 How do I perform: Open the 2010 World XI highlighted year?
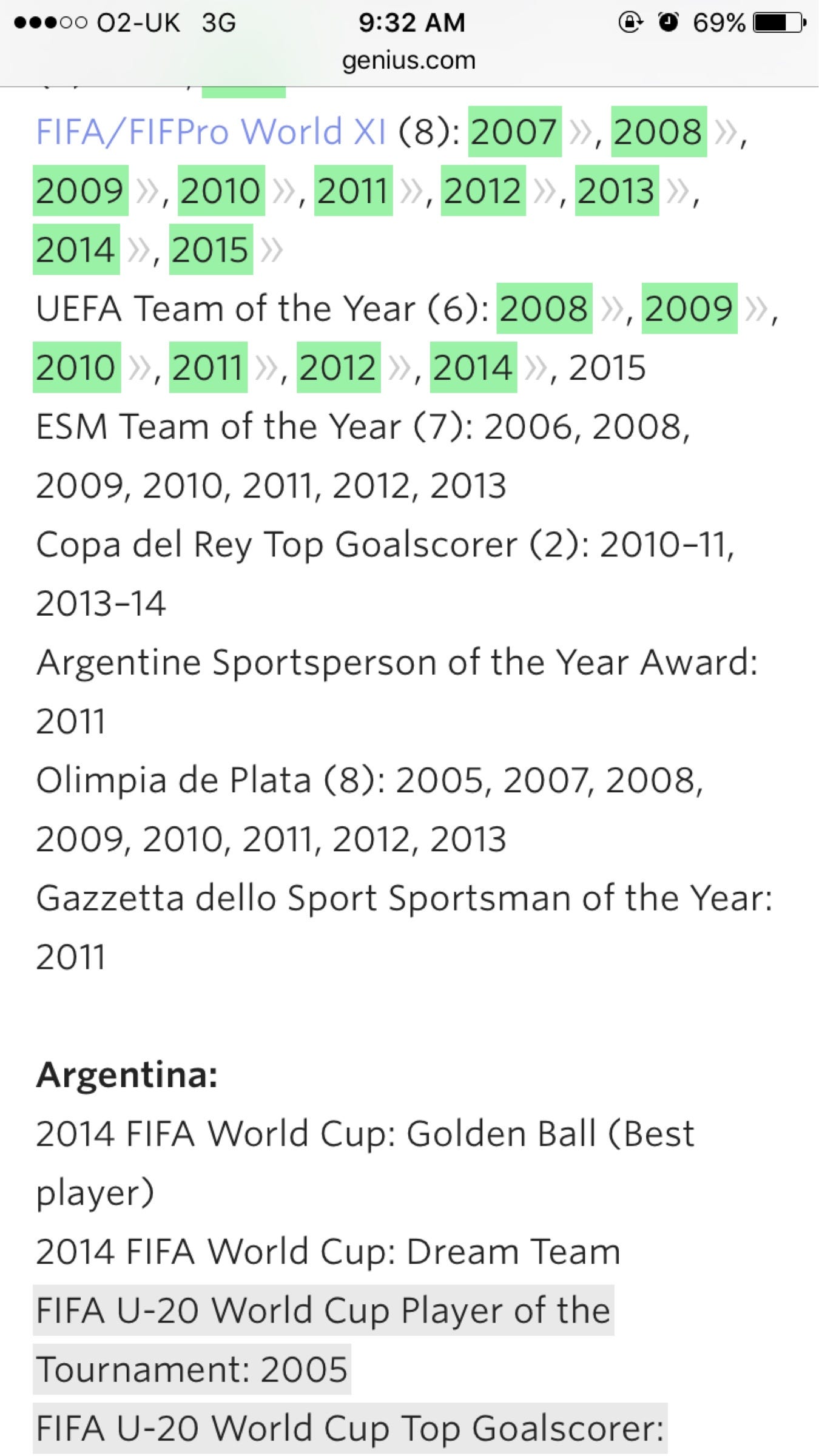tap(221, 190)
